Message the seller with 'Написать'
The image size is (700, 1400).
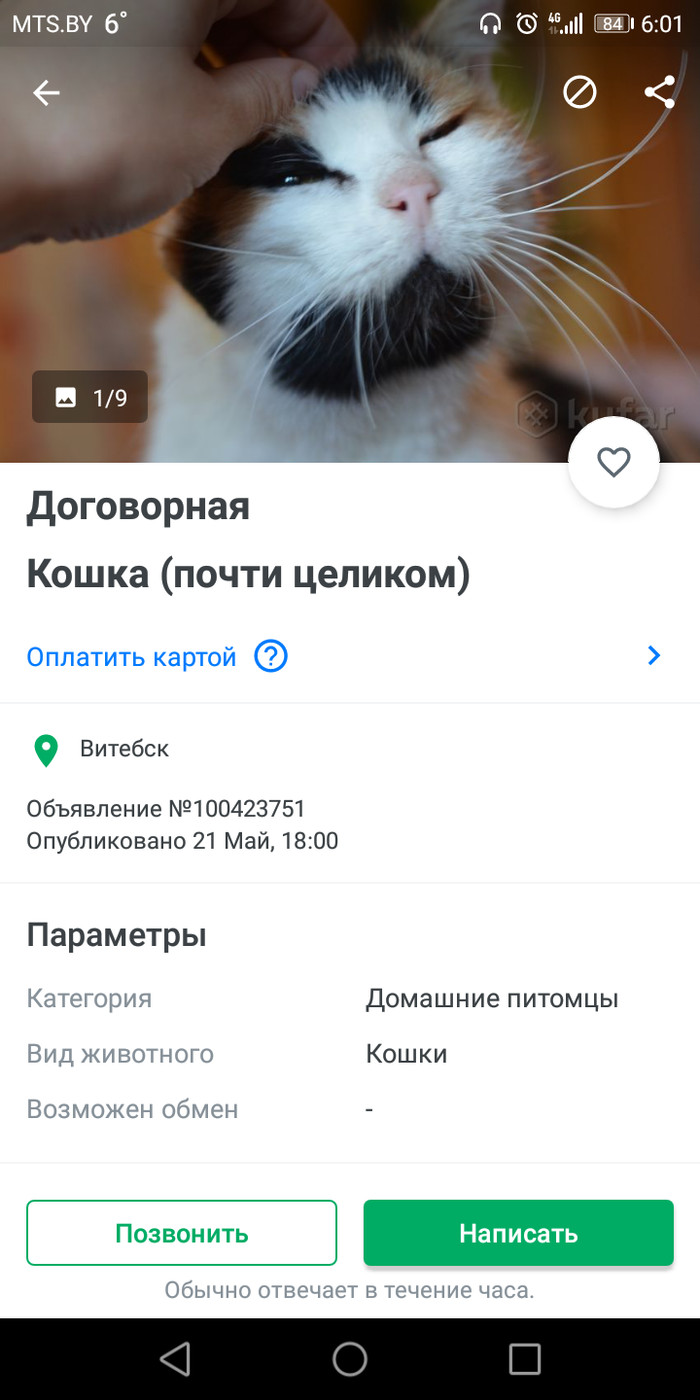click(x=518, y=1233)
